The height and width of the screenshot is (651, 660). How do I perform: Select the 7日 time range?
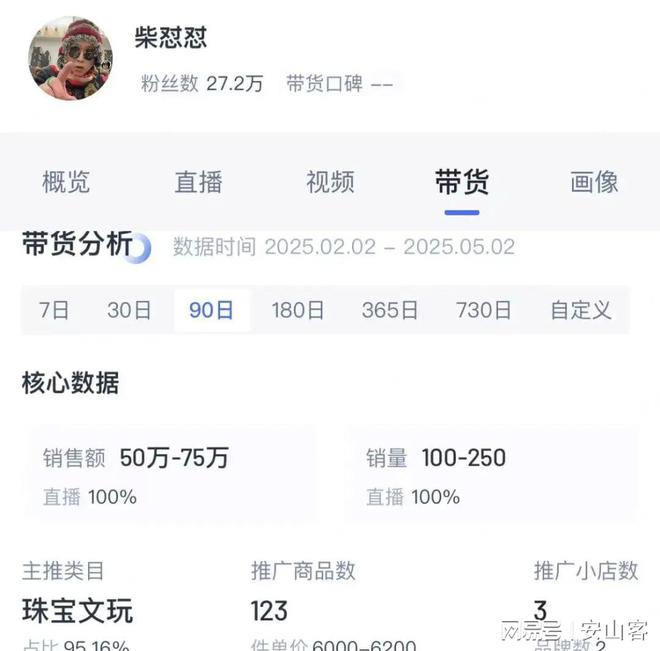tap(54, 310)
